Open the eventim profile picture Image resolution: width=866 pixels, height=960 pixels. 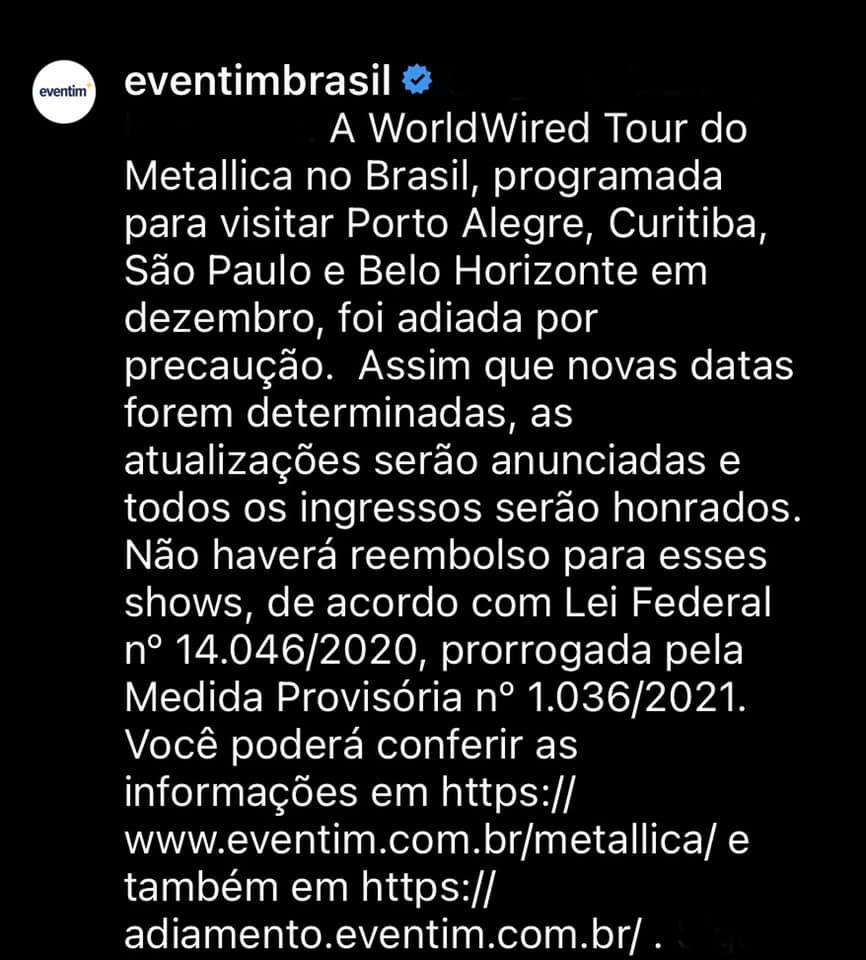click(64, 91)
